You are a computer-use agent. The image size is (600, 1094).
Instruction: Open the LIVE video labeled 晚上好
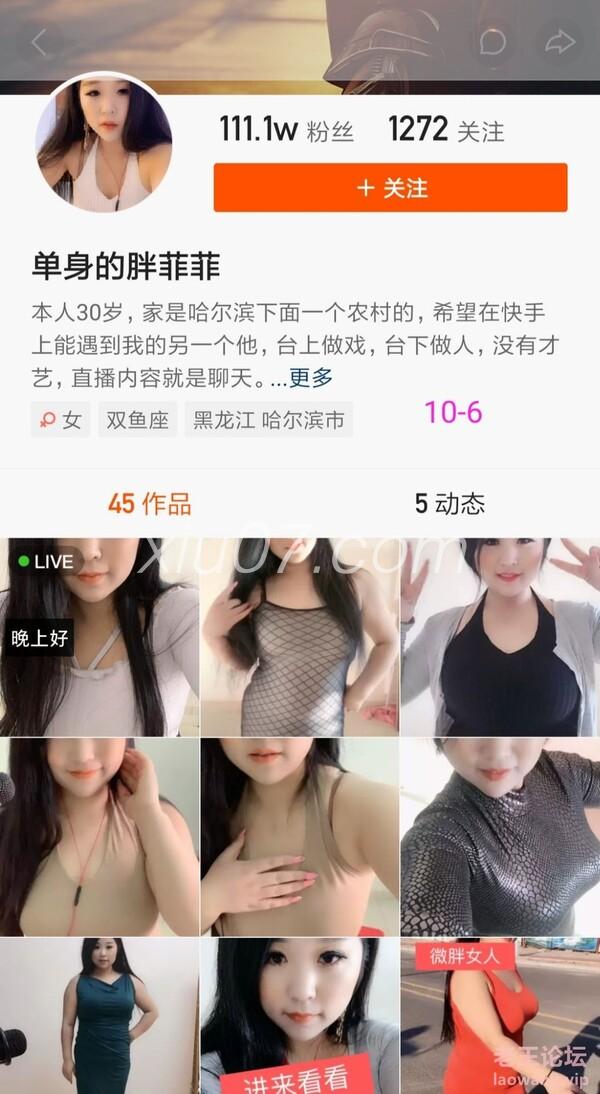(x=98, y=637)
